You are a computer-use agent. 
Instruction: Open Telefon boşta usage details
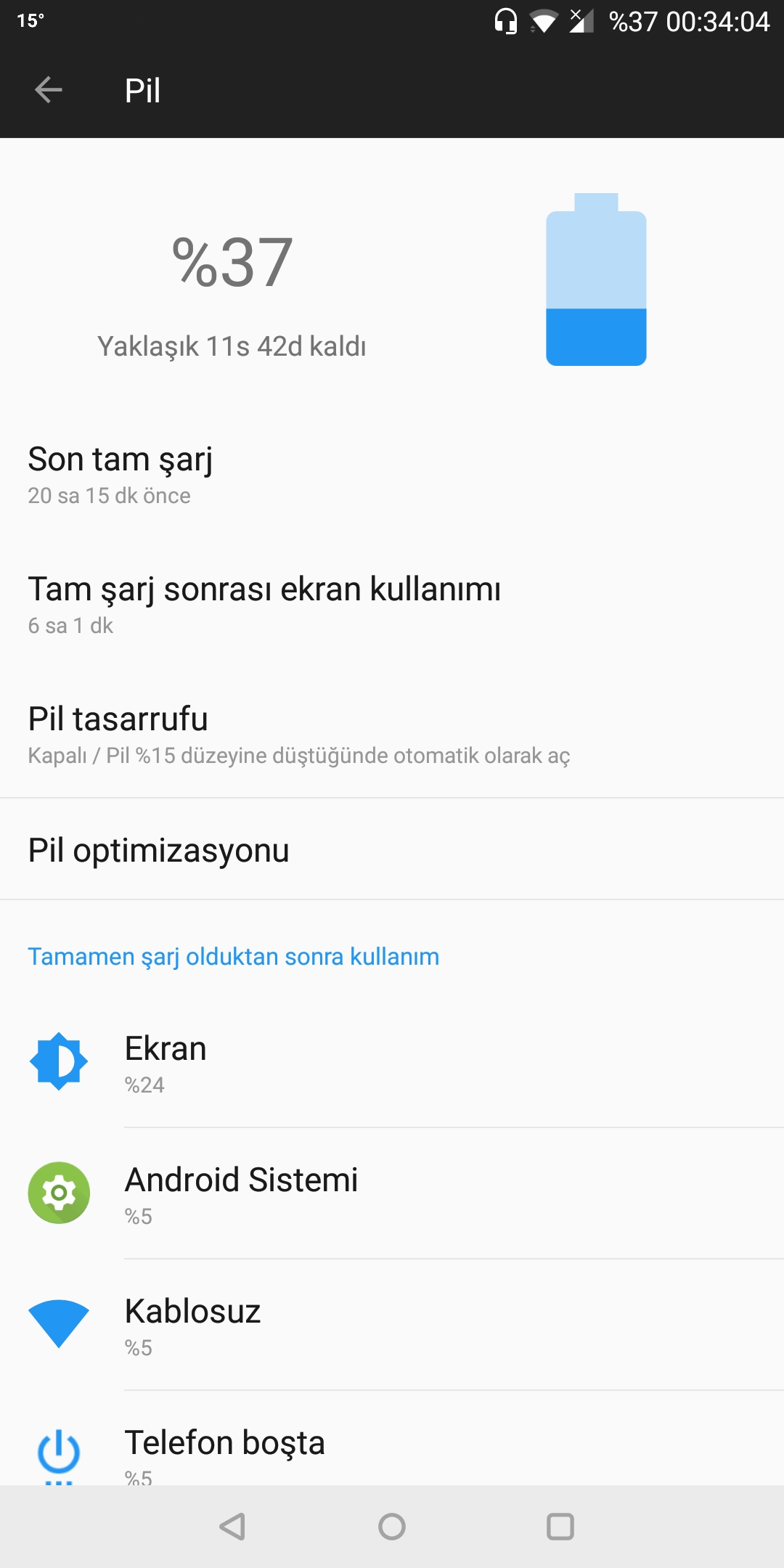pos(392,1438)
